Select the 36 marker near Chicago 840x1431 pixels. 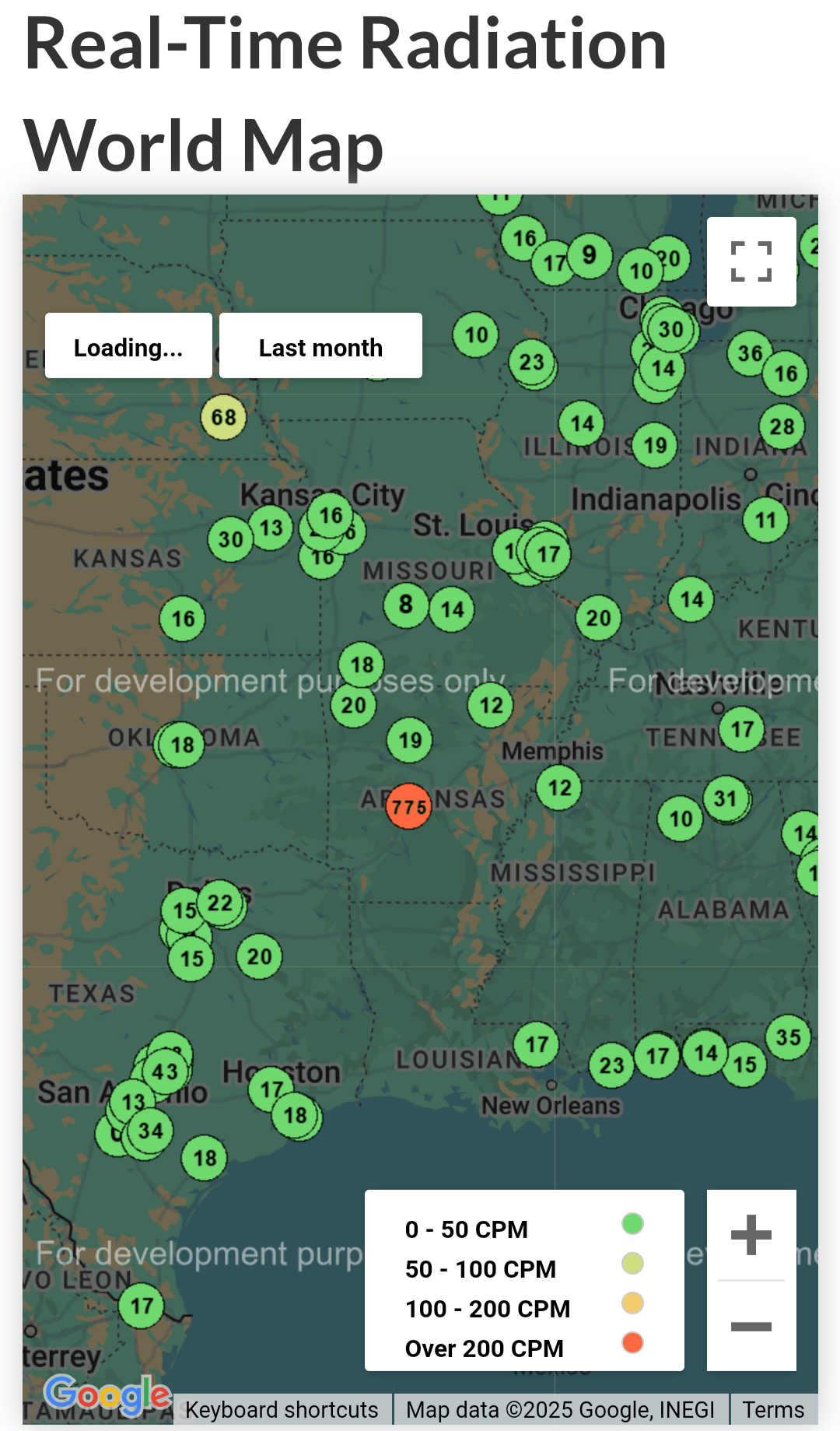[x=750, y=353]
